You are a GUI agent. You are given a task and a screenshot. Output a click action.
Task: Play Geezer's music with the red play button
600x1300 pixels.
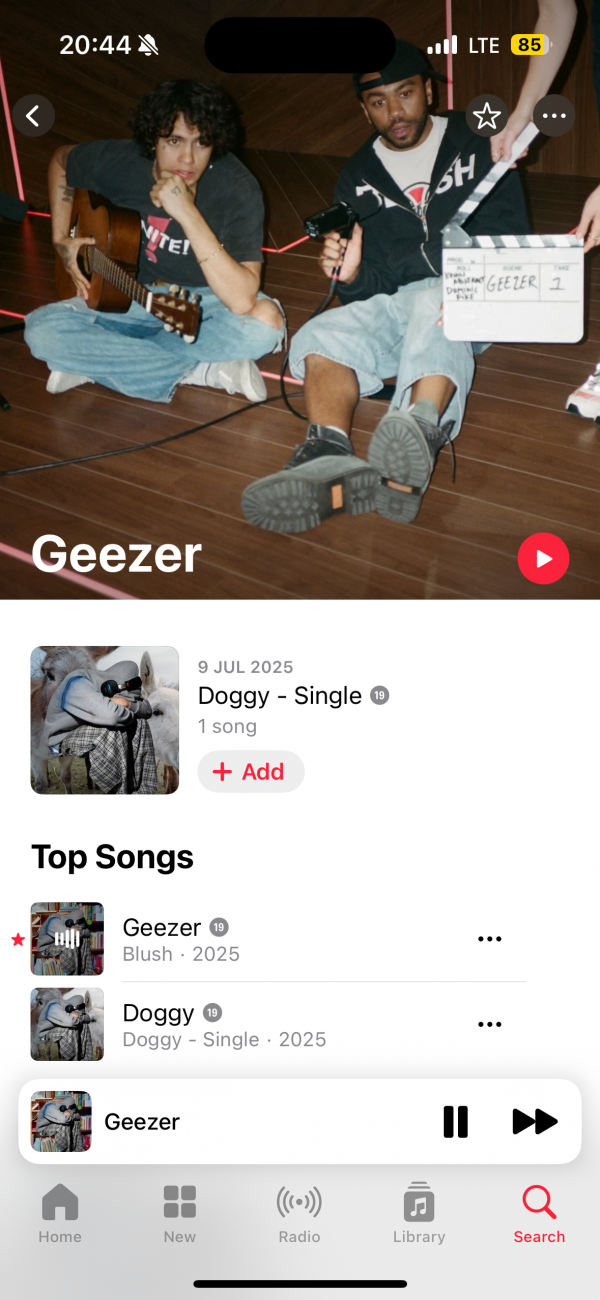tap(543, 559)
